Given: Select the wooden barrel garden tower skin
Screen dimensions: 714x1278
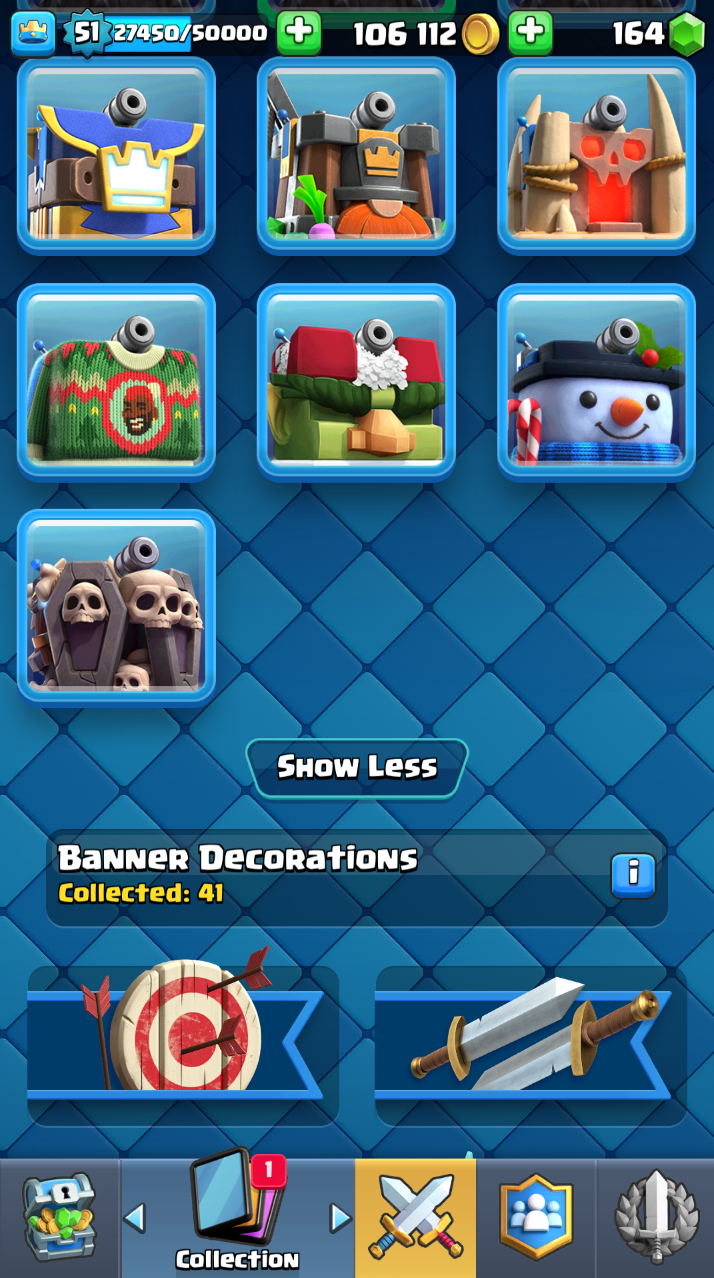Looking at the screenshot, I should [356, 155].
